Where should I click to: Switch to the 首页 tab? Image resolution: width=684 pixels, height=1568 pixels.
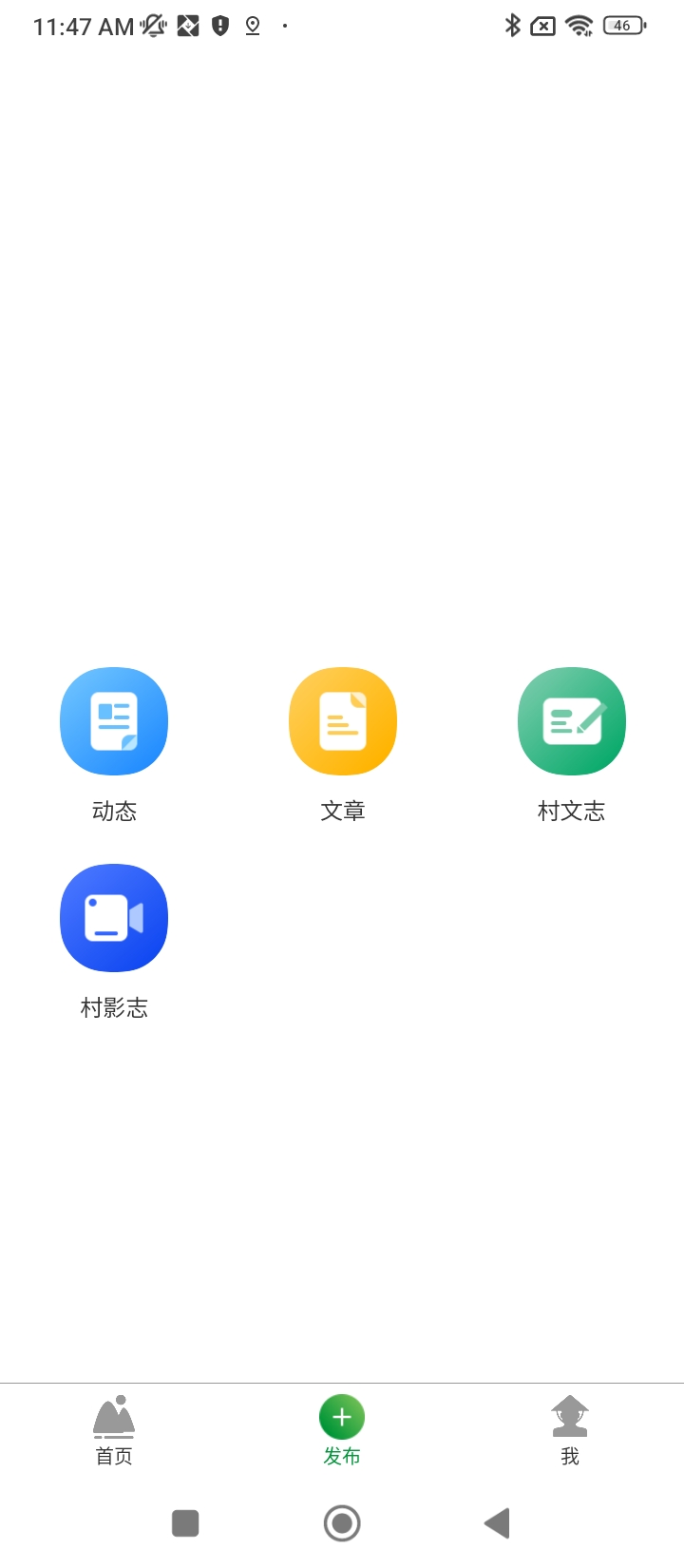114,1430
